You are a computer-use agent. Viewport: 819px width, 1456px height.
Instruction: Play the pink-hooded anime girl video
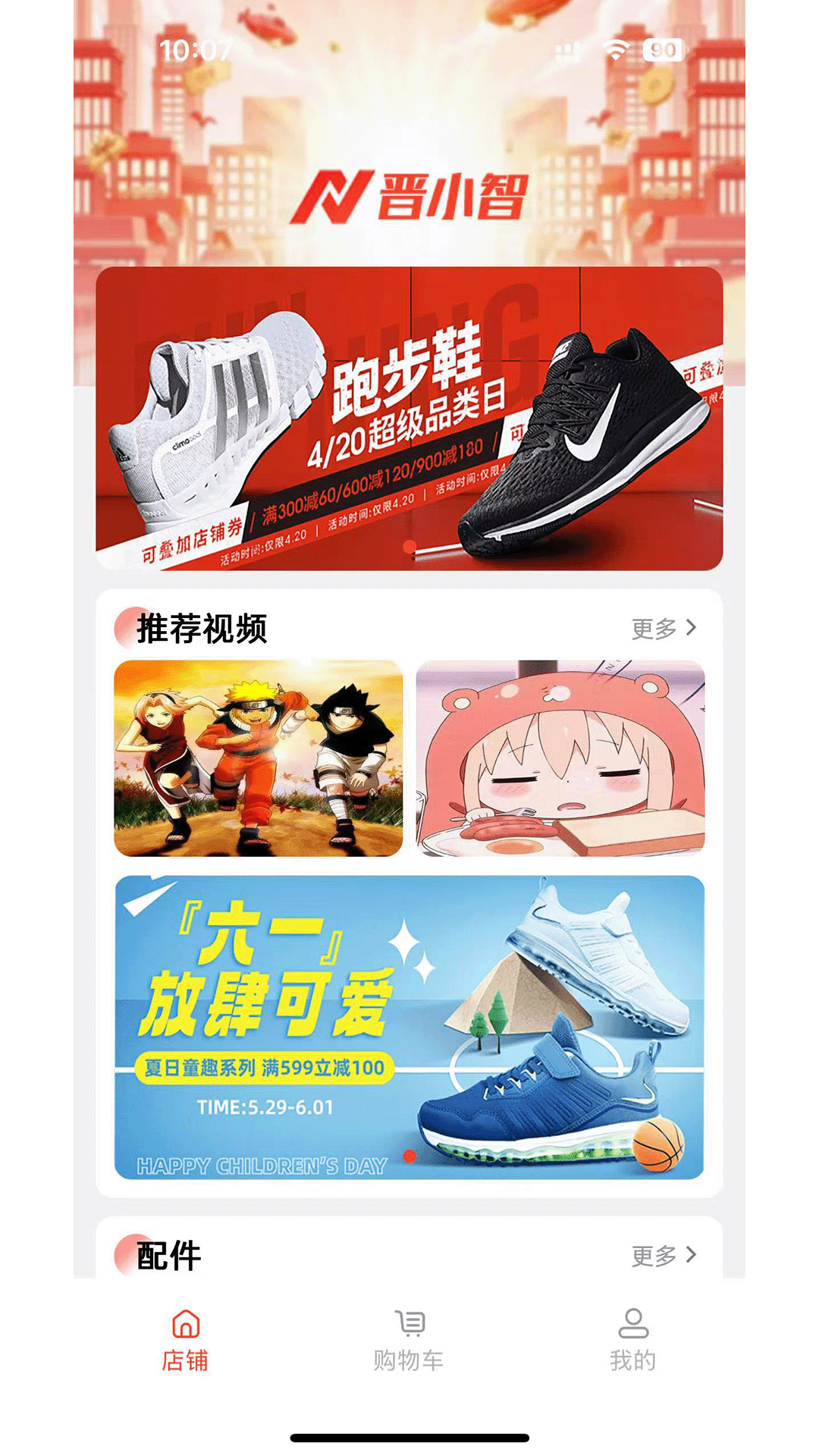(x=560, y=758)
